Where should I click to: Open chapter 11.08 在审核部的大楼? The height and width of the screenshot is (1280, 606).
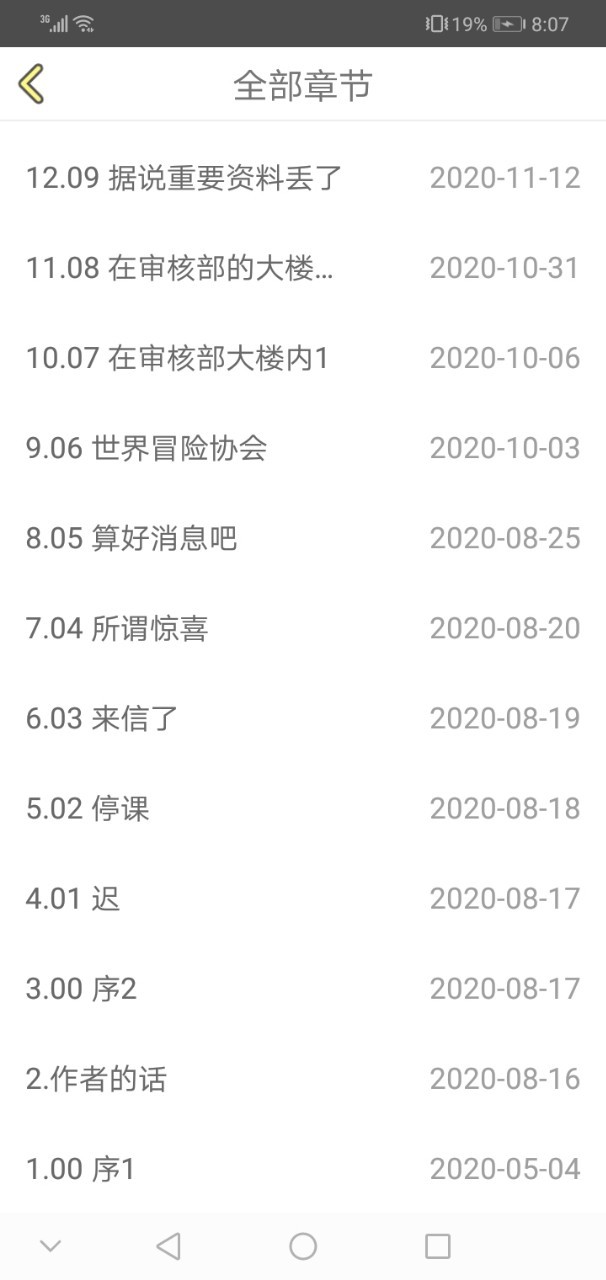[x=179, y=268]
